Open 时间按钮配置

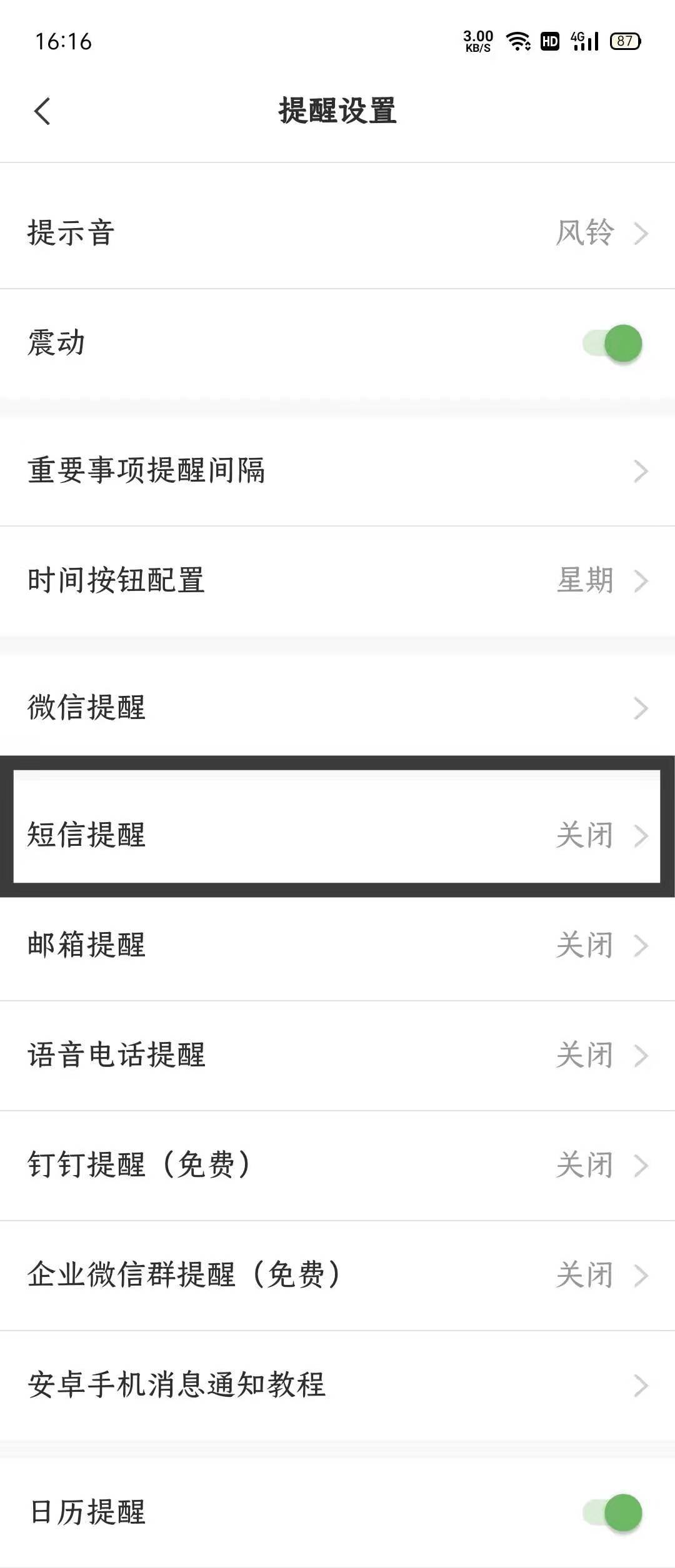tap(337, 580)
